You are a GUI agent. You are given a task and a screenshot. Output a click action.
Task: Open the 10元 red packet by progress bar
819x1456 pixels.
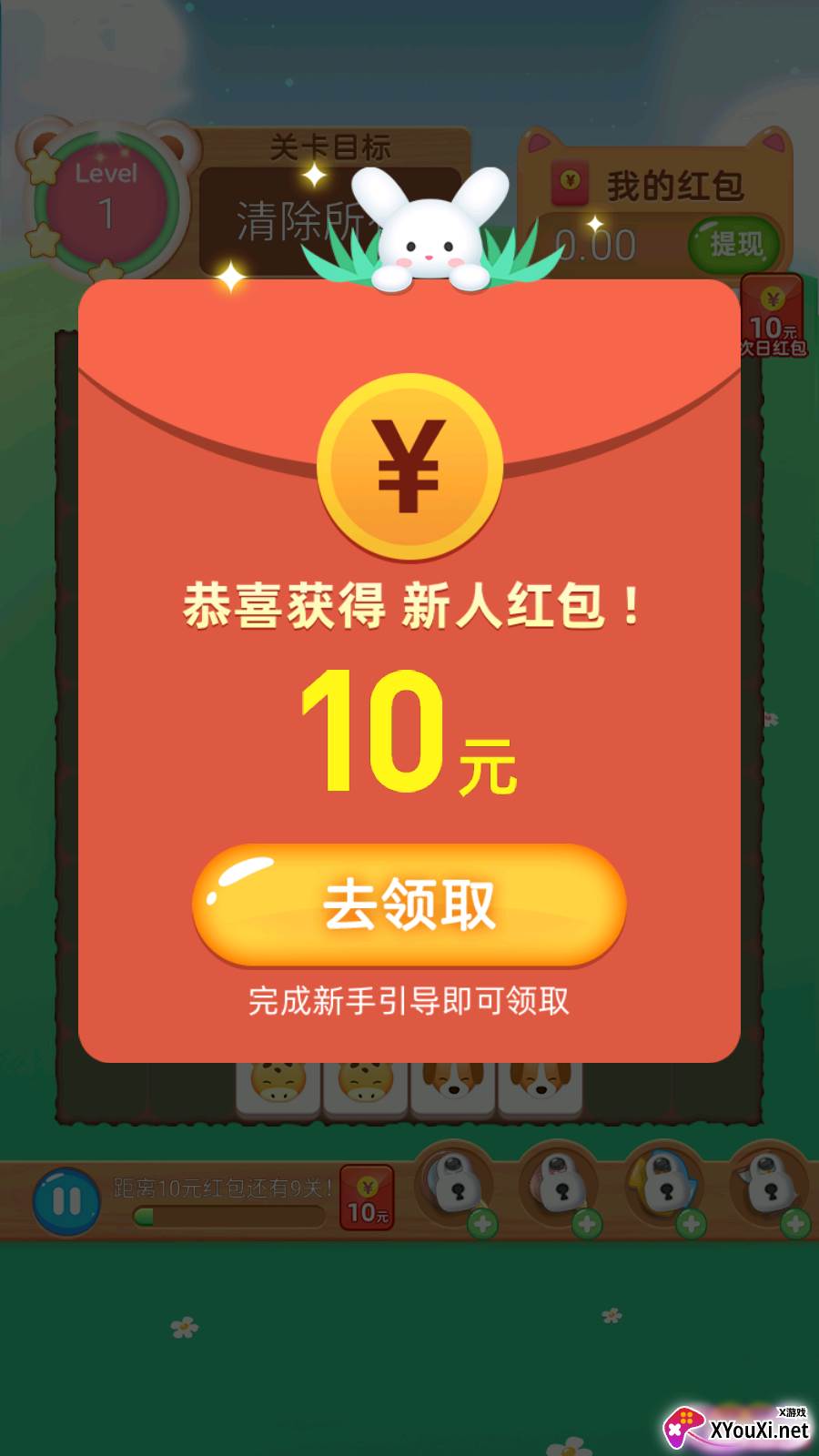click(367, 1198)
